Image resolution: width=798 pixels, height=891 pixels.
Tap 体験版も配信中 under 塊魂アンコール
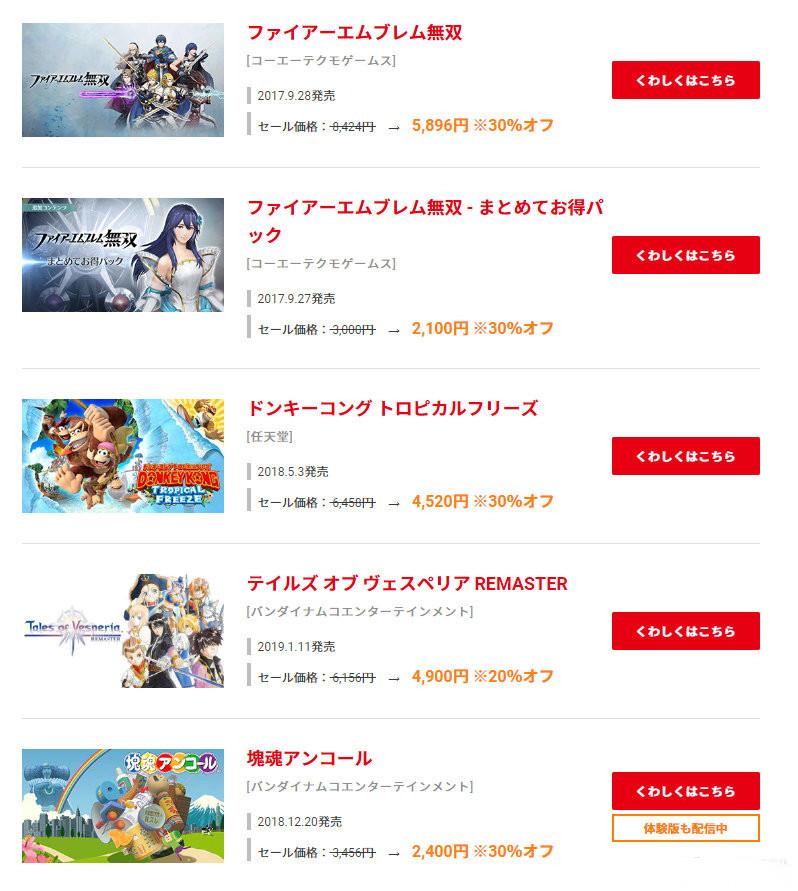click(685, 828)
